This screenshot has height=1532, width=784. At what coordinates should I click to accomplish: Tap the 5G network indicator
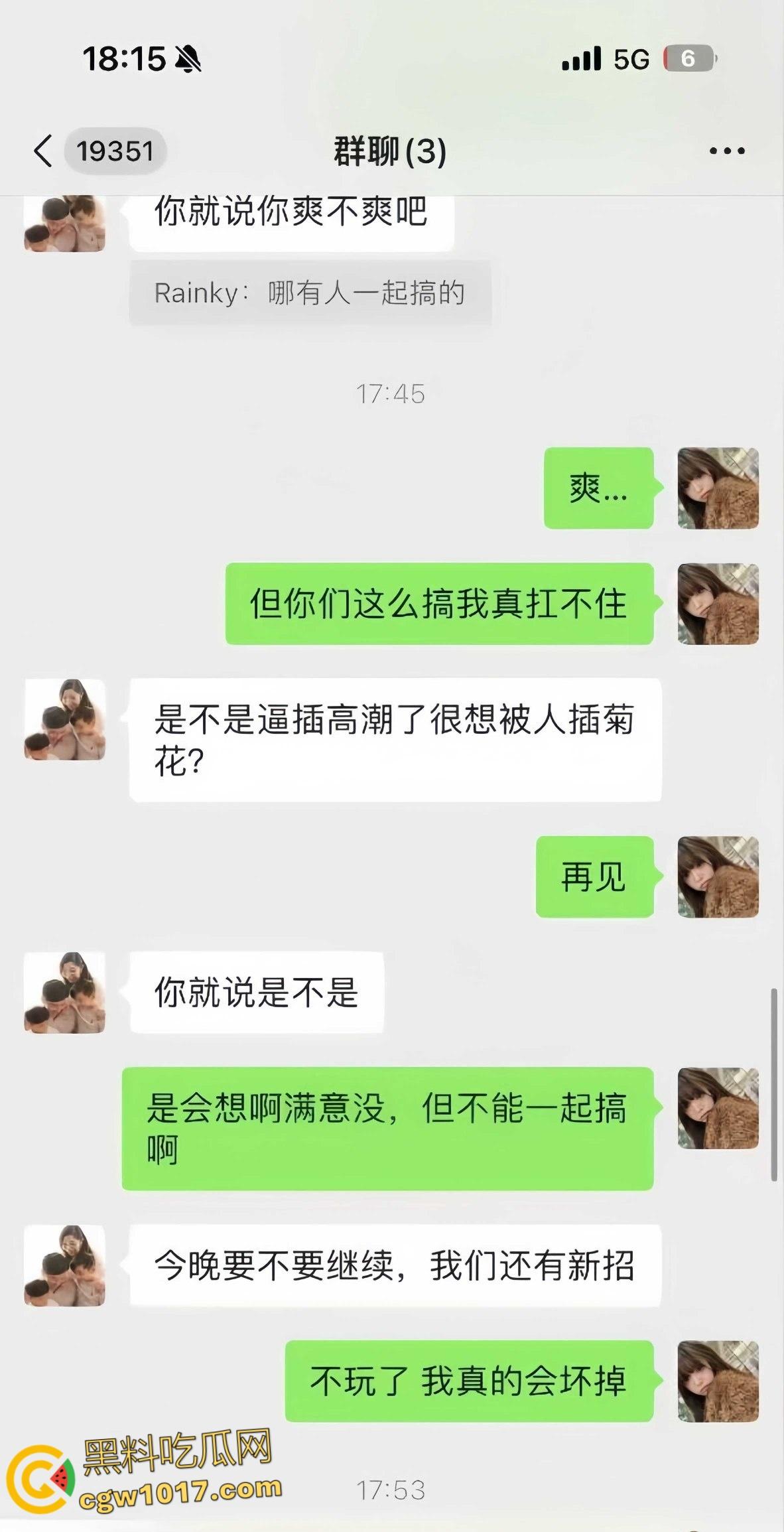[631, 58]
